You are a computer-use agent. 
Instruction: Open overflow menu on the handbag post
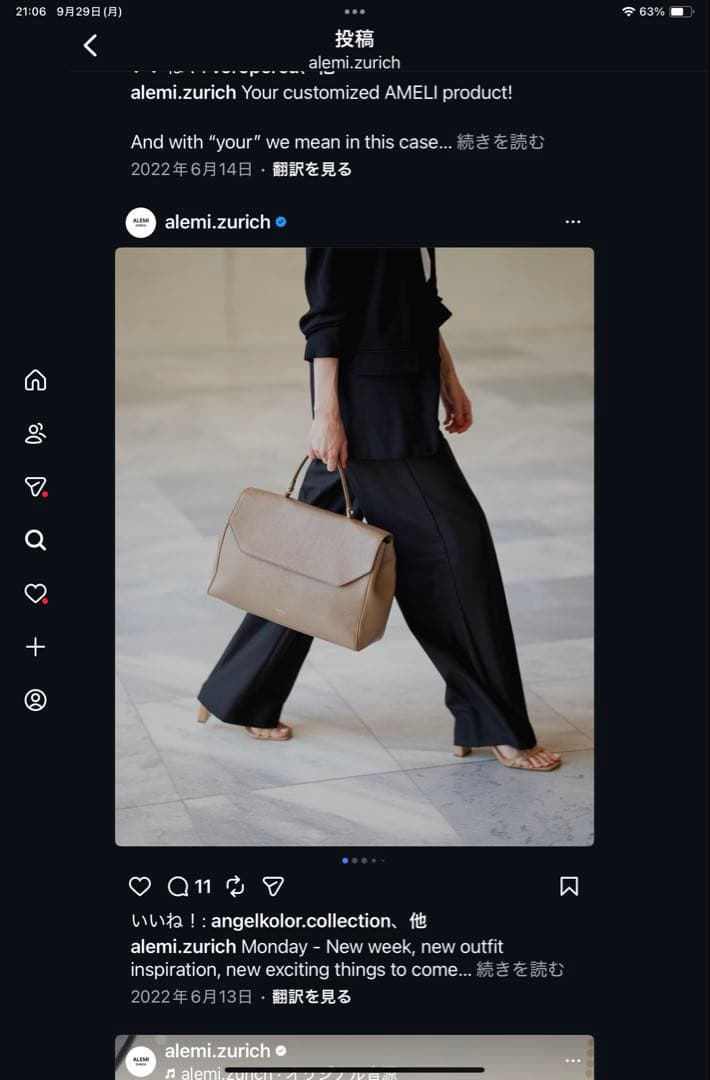(572, 222)
